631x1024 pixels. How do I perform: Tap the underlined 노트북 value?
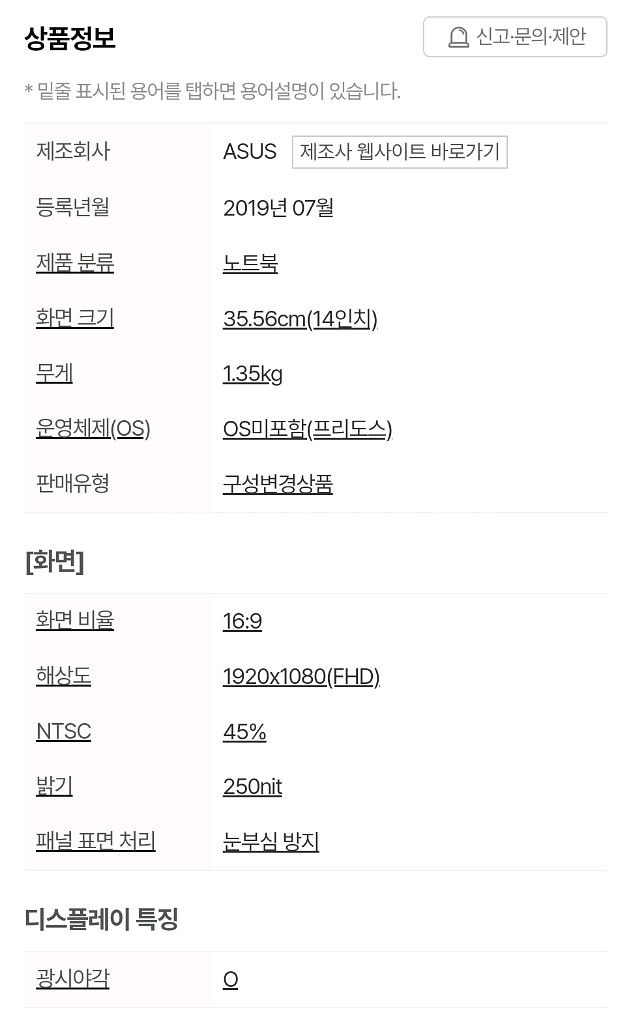coord(250,263)
